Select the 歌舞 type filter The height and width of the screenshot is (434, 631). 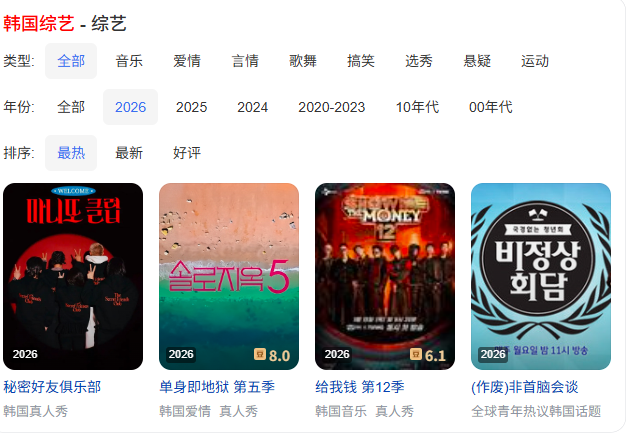(x=303, y=61)
